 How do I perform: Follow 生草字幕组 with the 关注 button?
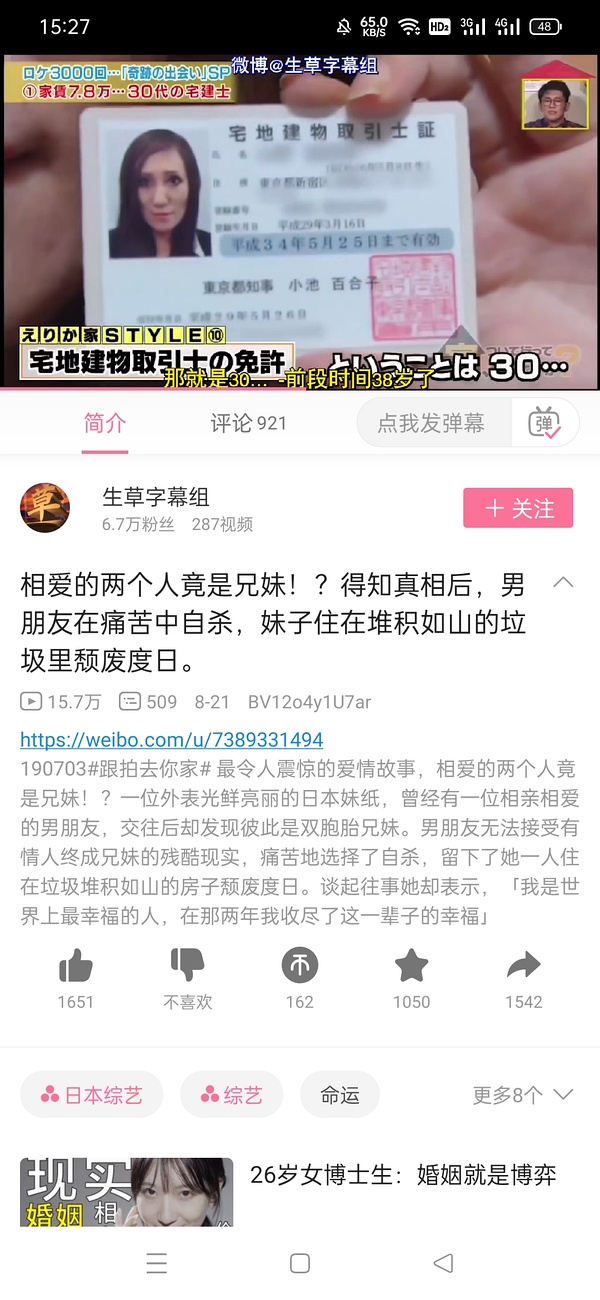coord(518,508)
